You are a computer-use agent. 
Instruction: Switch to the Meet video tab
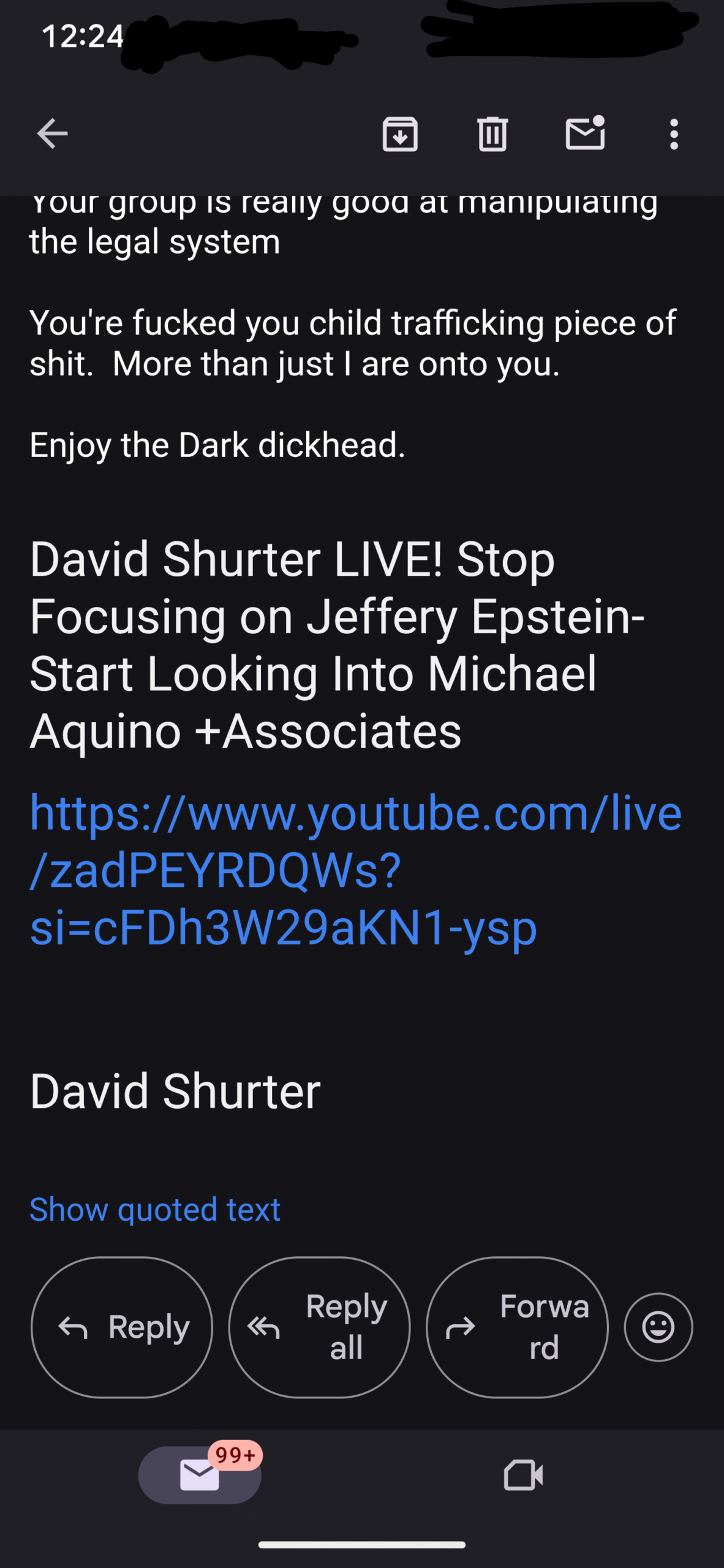(x=523, y=1475)
